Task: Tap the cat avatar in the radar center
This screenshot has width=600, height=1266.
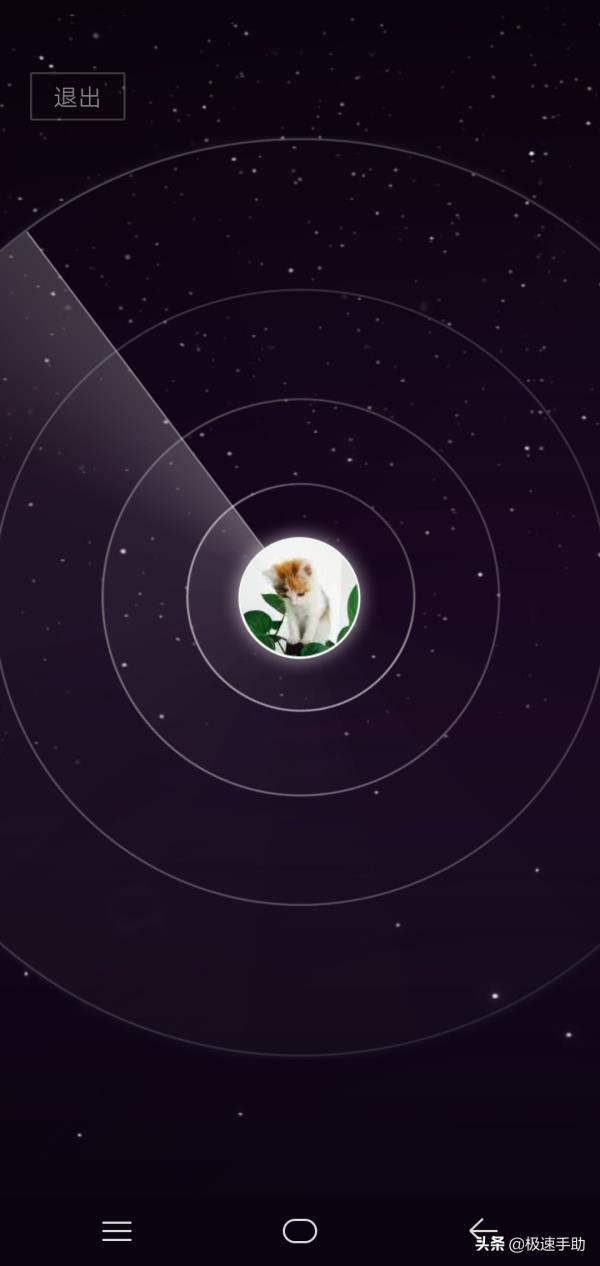Action: click(299, 597)
